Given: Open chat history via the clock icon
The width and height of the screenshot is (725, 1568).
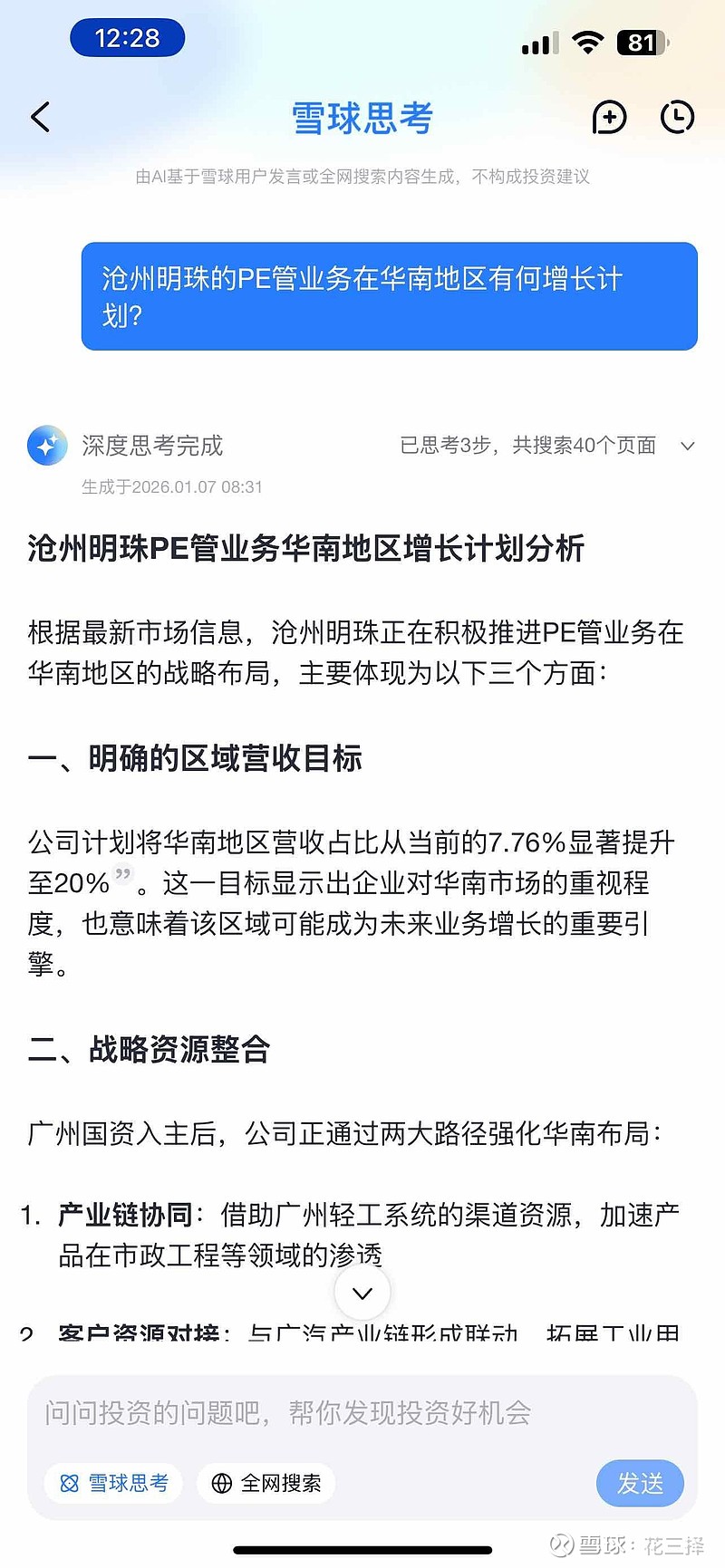Looking at the screenshot, I should coord(677,118).
